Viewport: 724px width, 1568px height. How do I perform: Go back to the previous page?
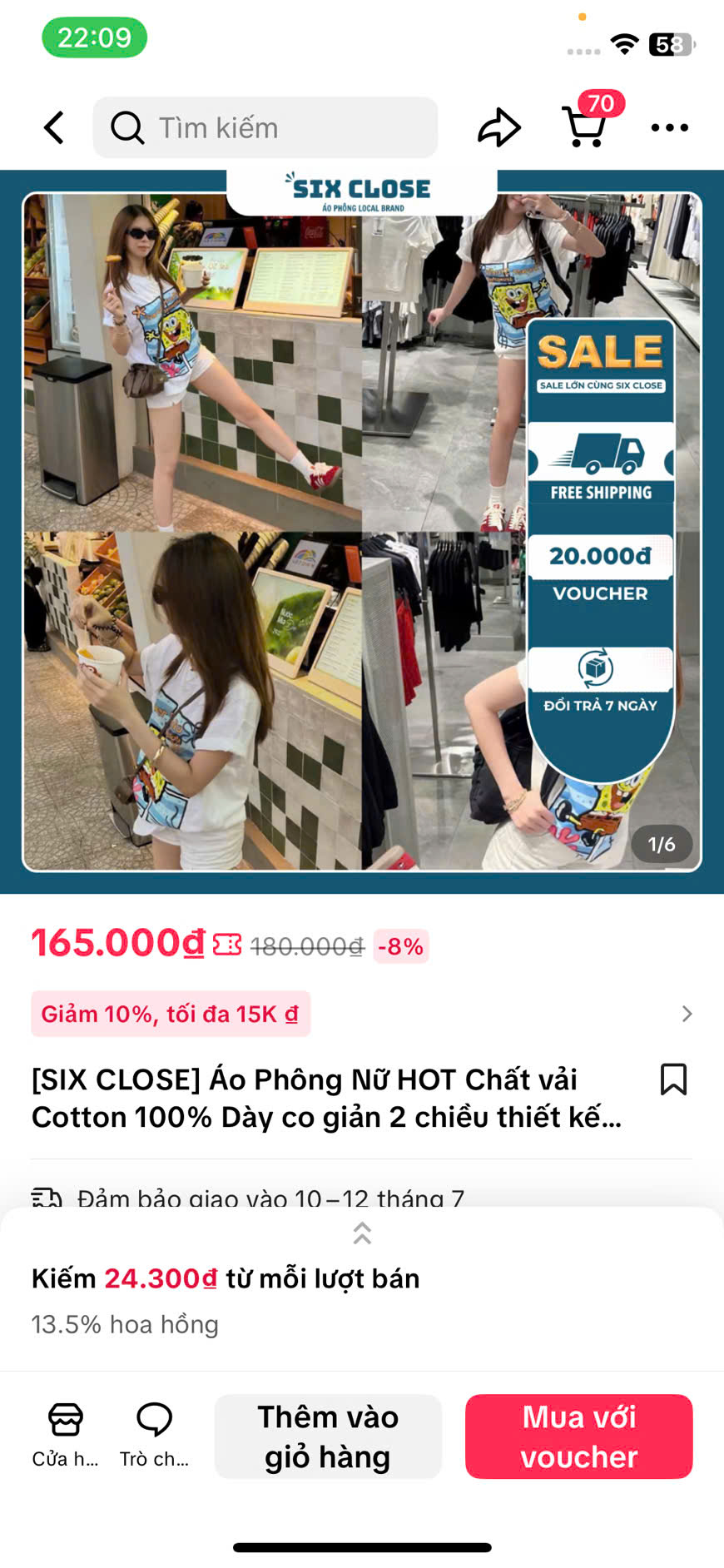[x=54, y=127]
